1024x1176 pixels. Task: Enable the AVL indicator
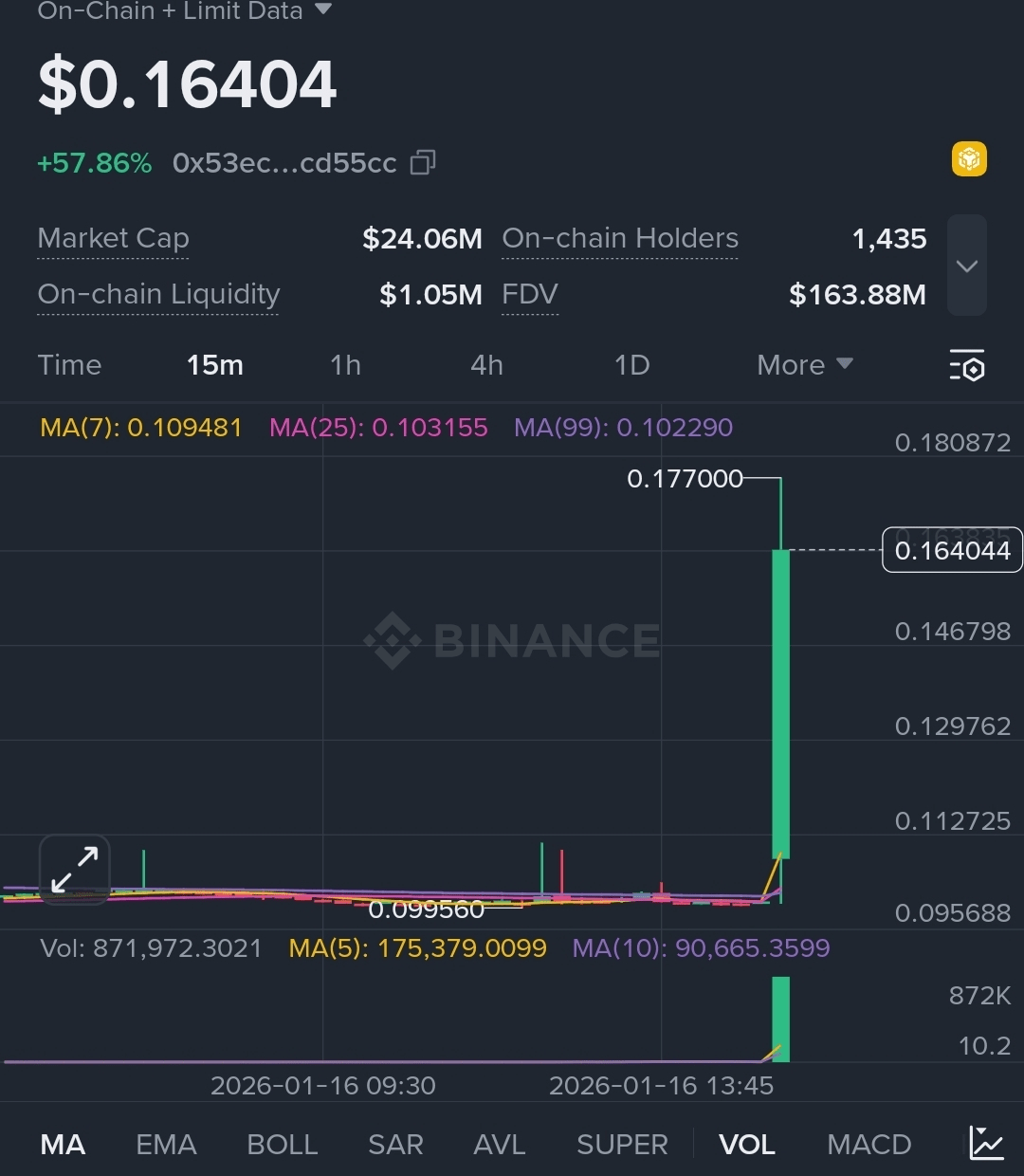point(499,1145)
